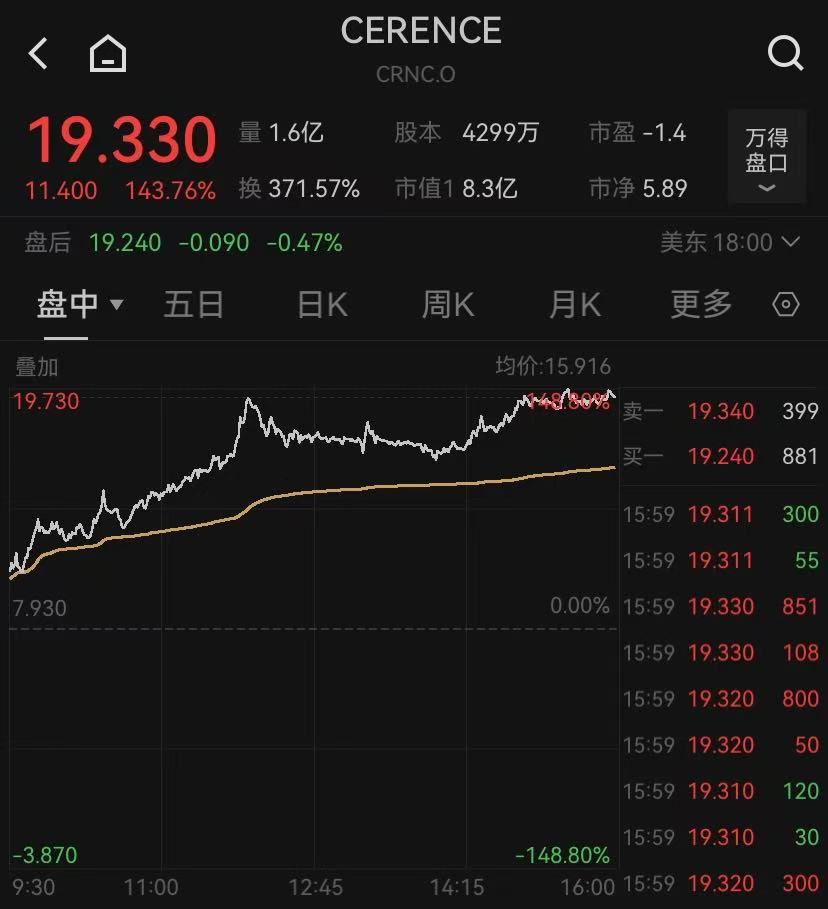Image resolution: width=828 pixels, height=909 pixels.
Task: Go back using the top-left arrow
Action: coord(38,53)
